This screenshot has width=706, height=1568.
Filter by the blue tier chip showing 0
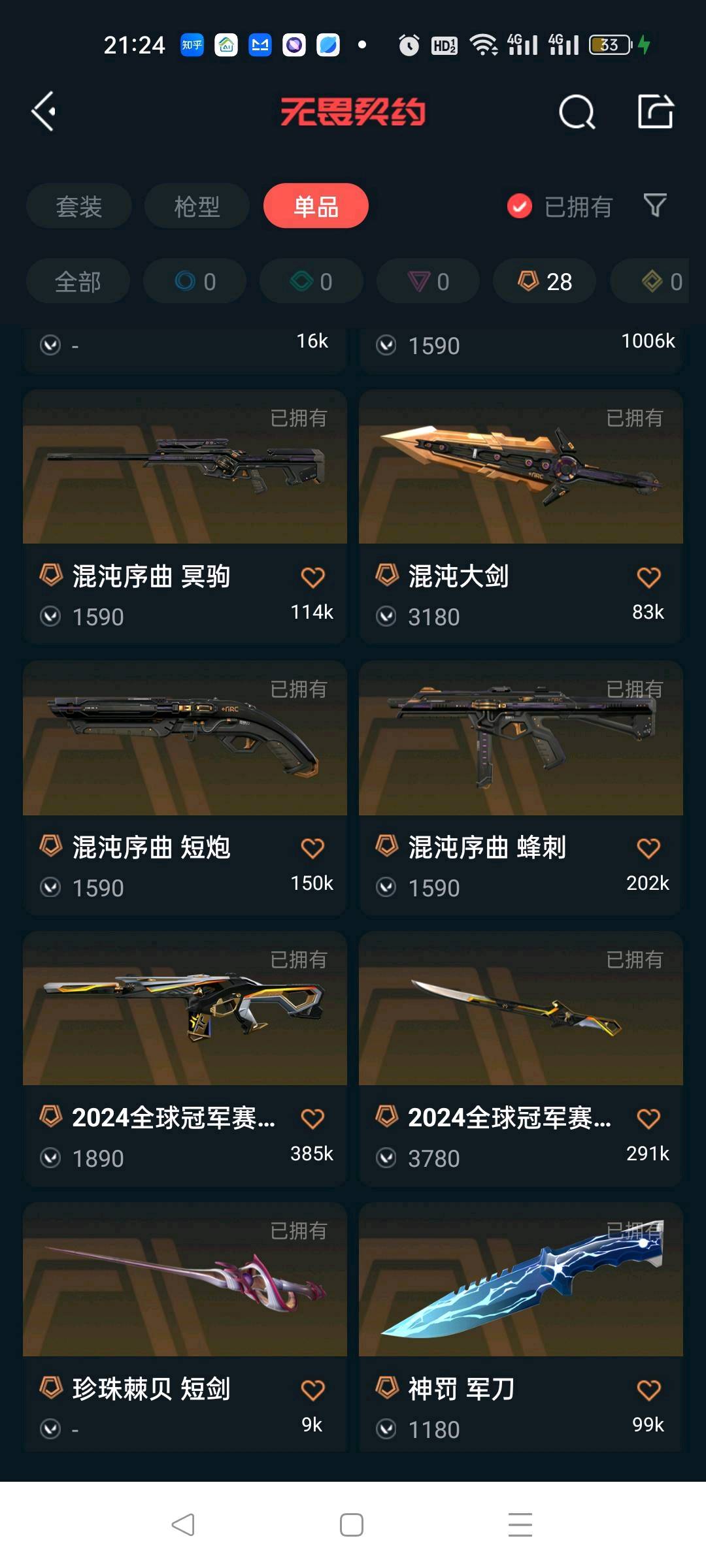coord(195,282)
